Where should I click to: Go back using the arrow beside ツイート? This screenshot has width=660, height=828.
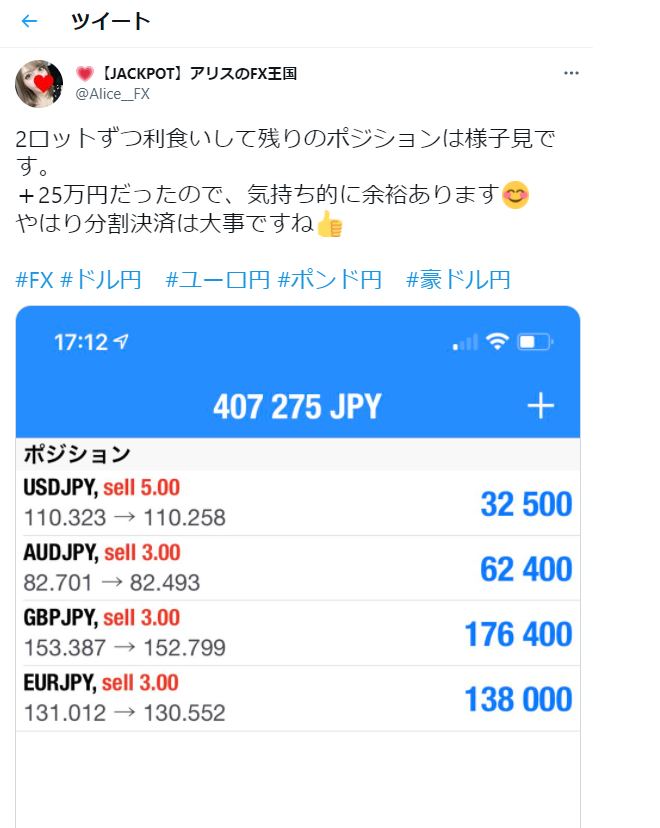29,21
